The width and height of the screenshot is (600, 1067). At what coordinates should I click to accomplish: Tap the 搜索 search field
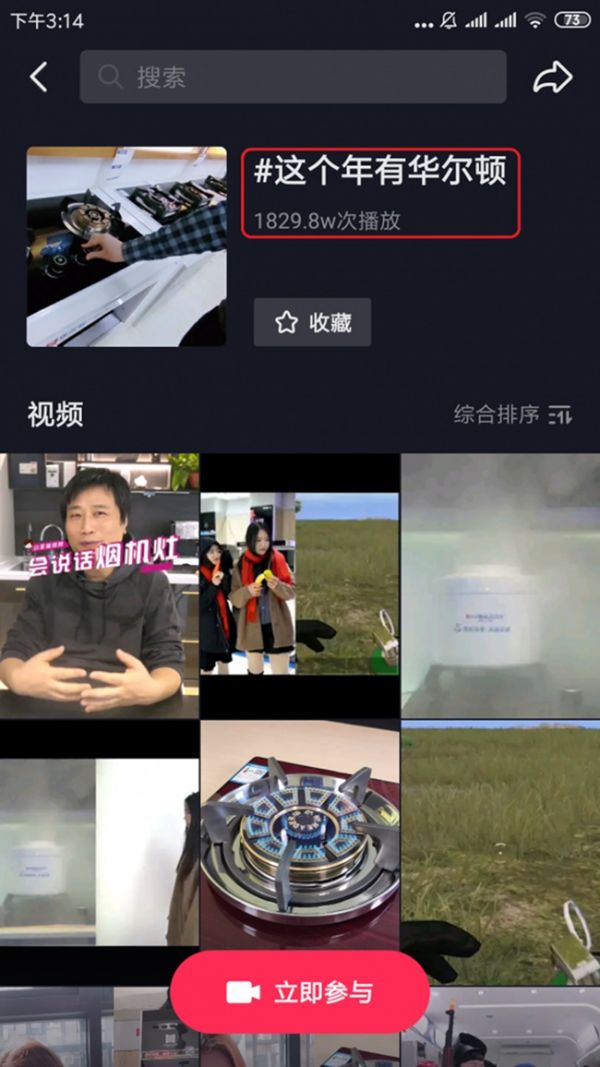coord(293,77)
